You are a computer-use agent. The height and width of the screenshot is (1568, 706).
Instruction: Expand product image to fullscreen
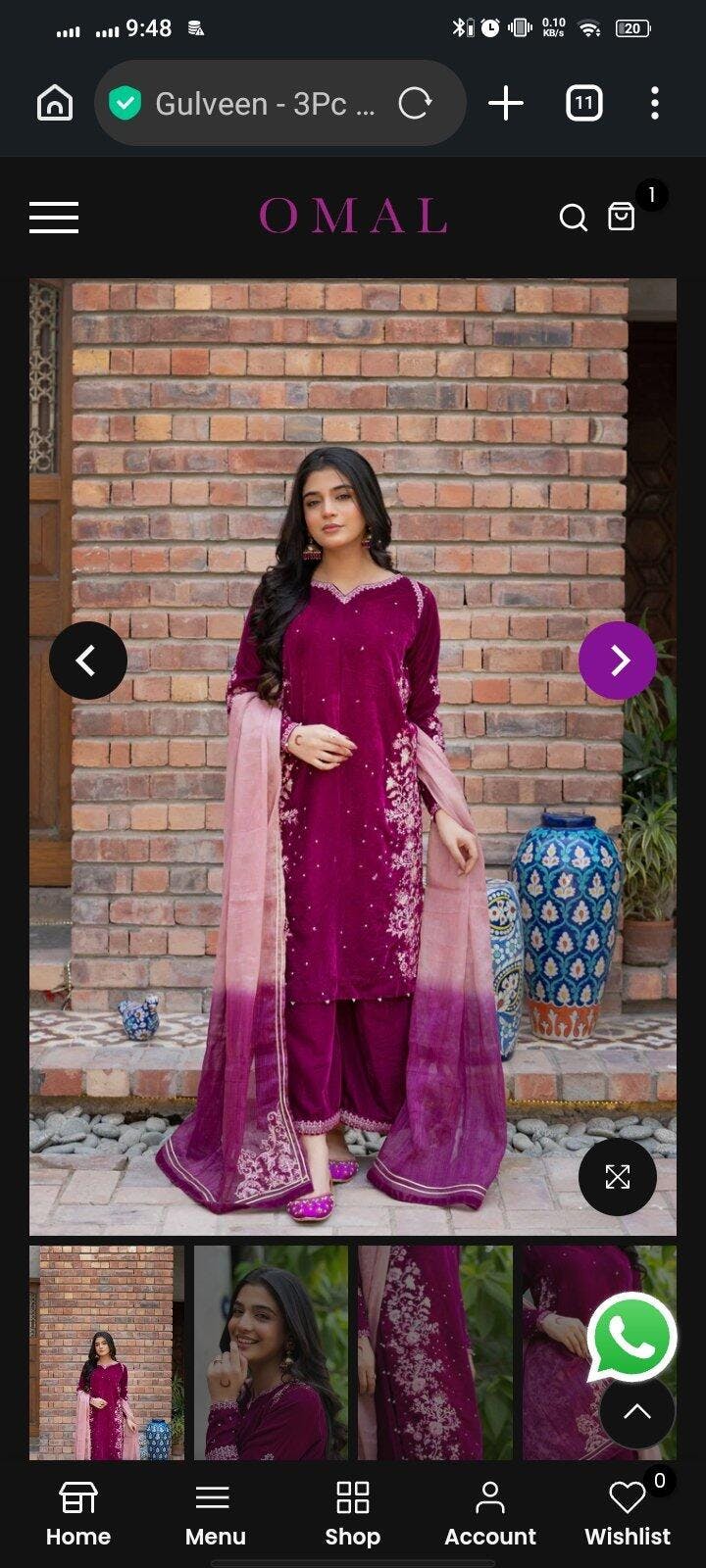coord(618,1177)
